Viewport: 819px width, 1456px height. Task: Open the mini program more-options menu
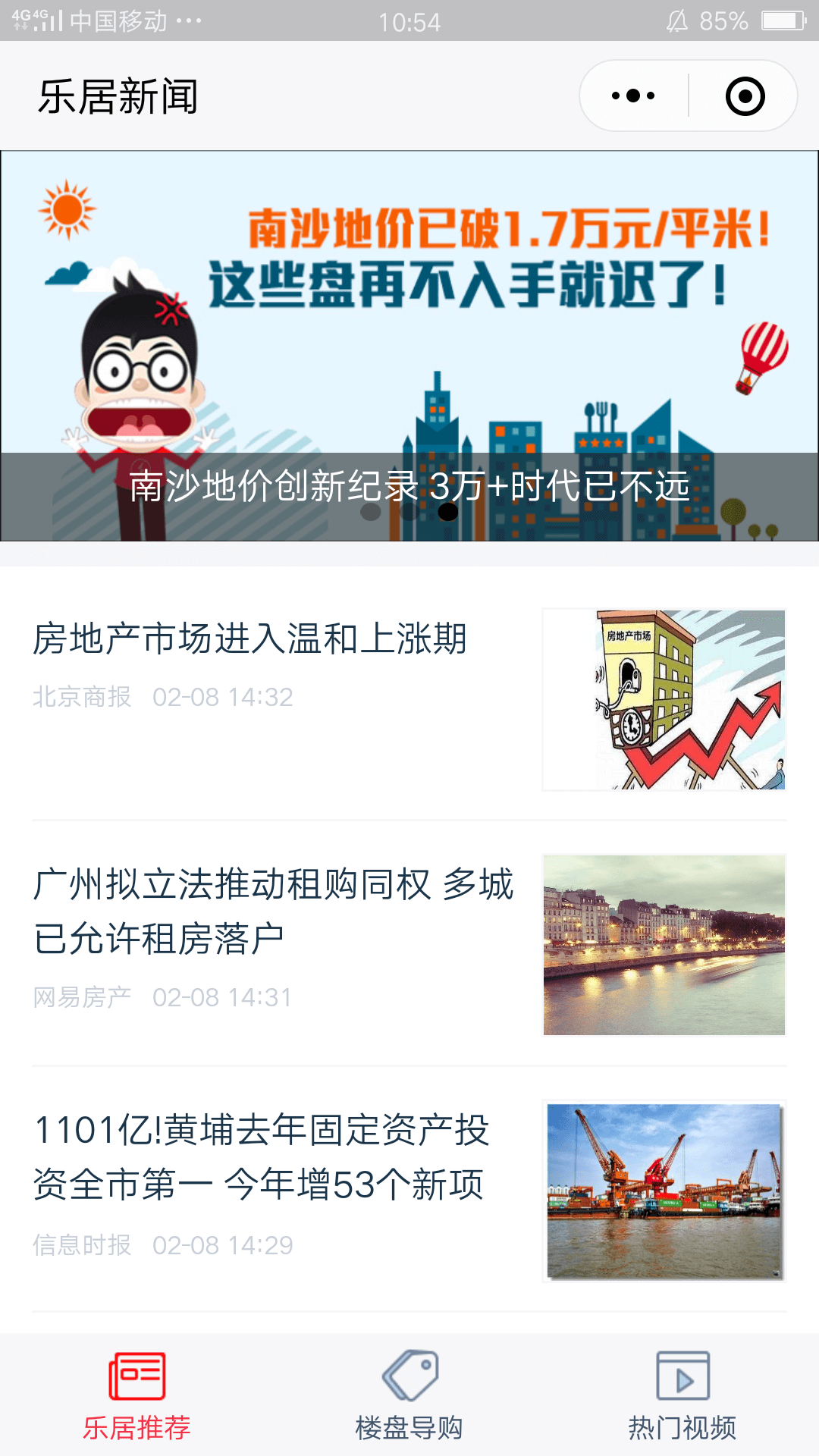[x=633, y=96]
